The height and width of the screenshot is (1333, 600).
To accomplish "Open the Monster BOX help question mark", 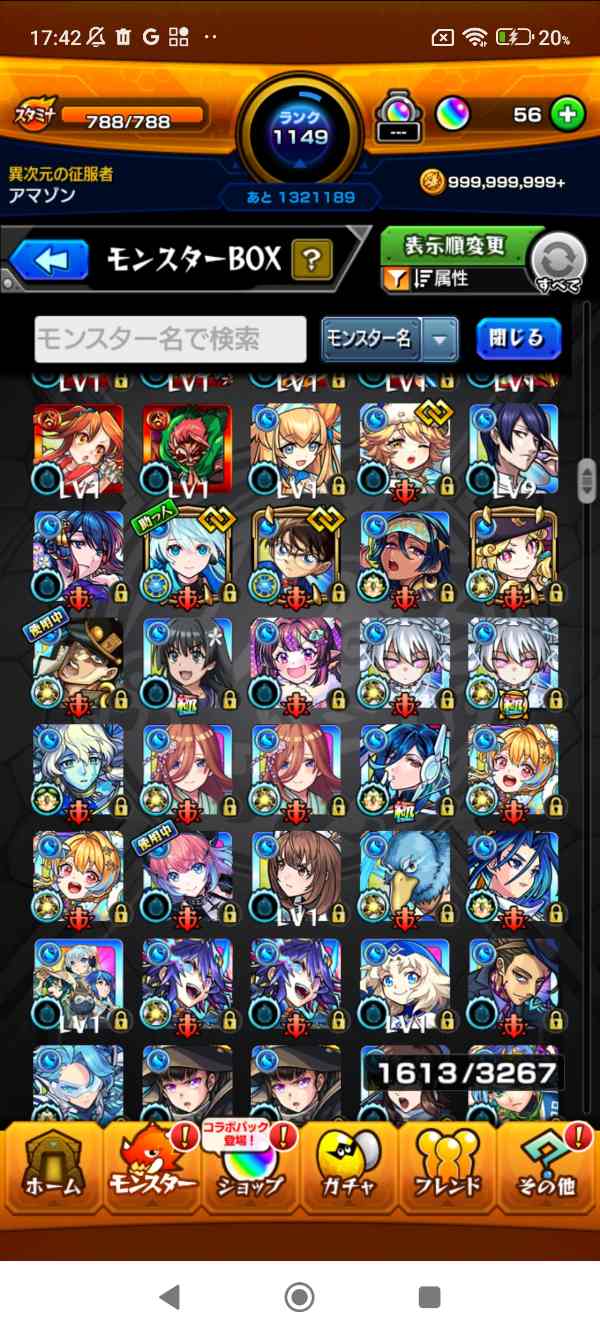I will click(x=311, y=261).
